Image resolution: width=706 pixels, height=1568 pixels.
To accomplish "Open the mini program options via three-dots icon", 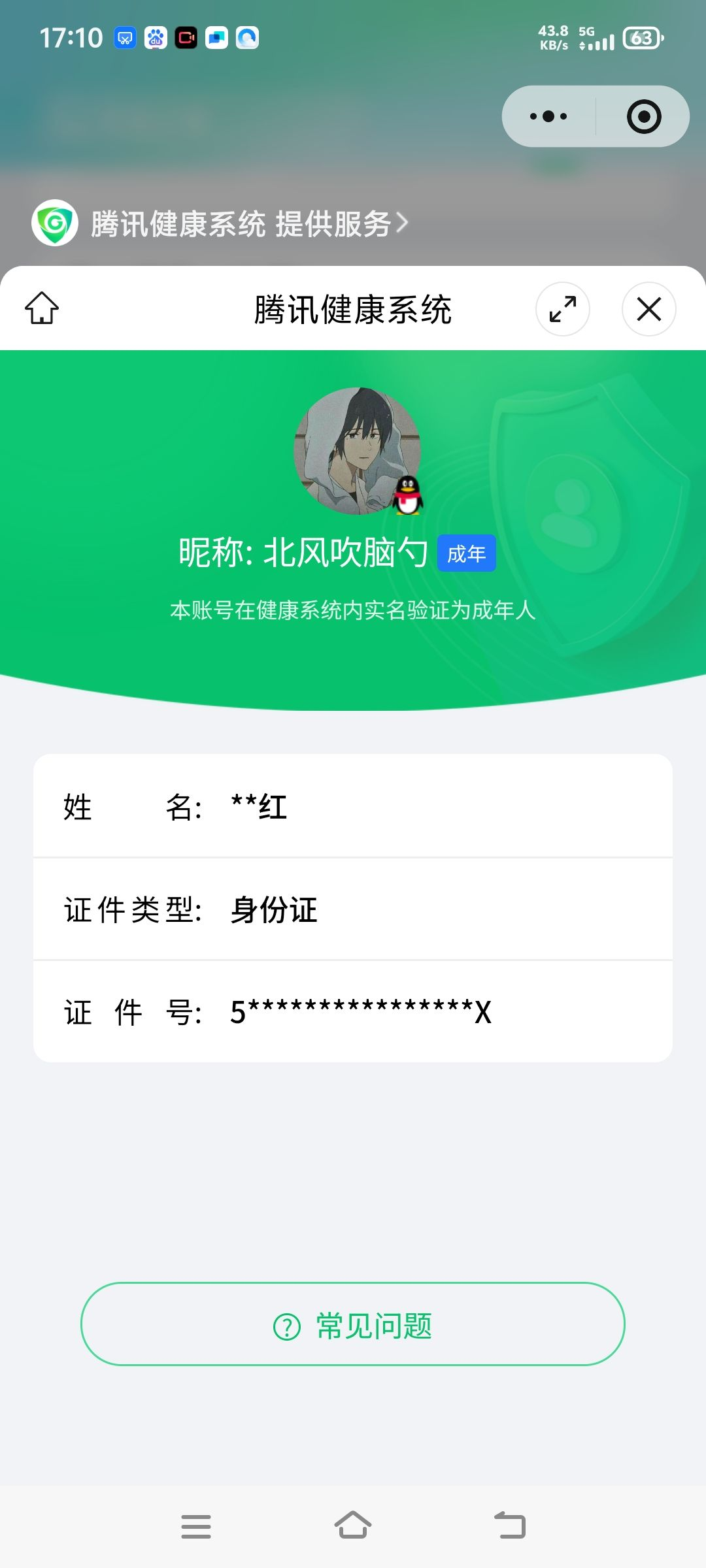I will coord(546,116).
